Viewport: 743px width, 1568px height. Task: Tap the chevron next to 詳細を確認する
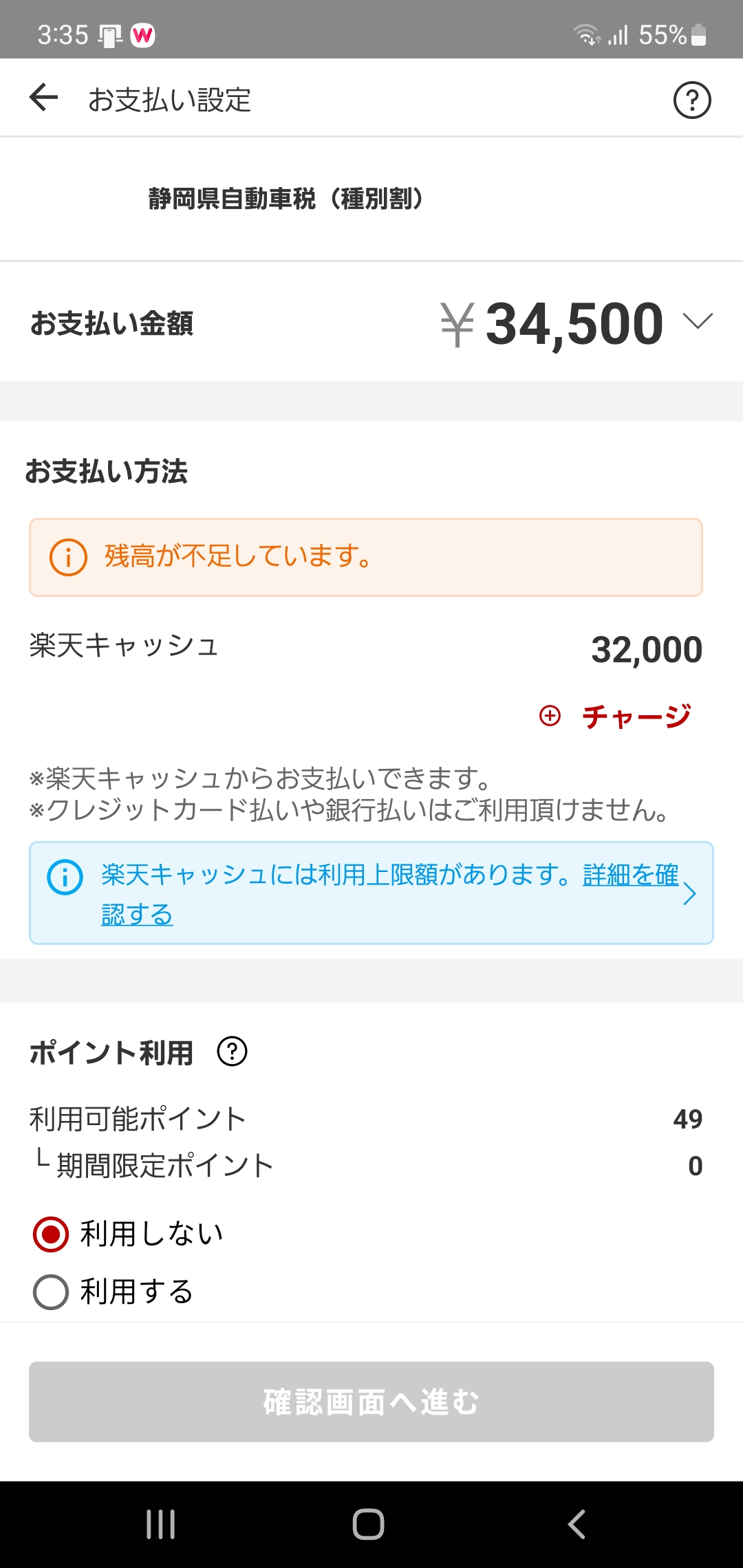tap(690, 893)
